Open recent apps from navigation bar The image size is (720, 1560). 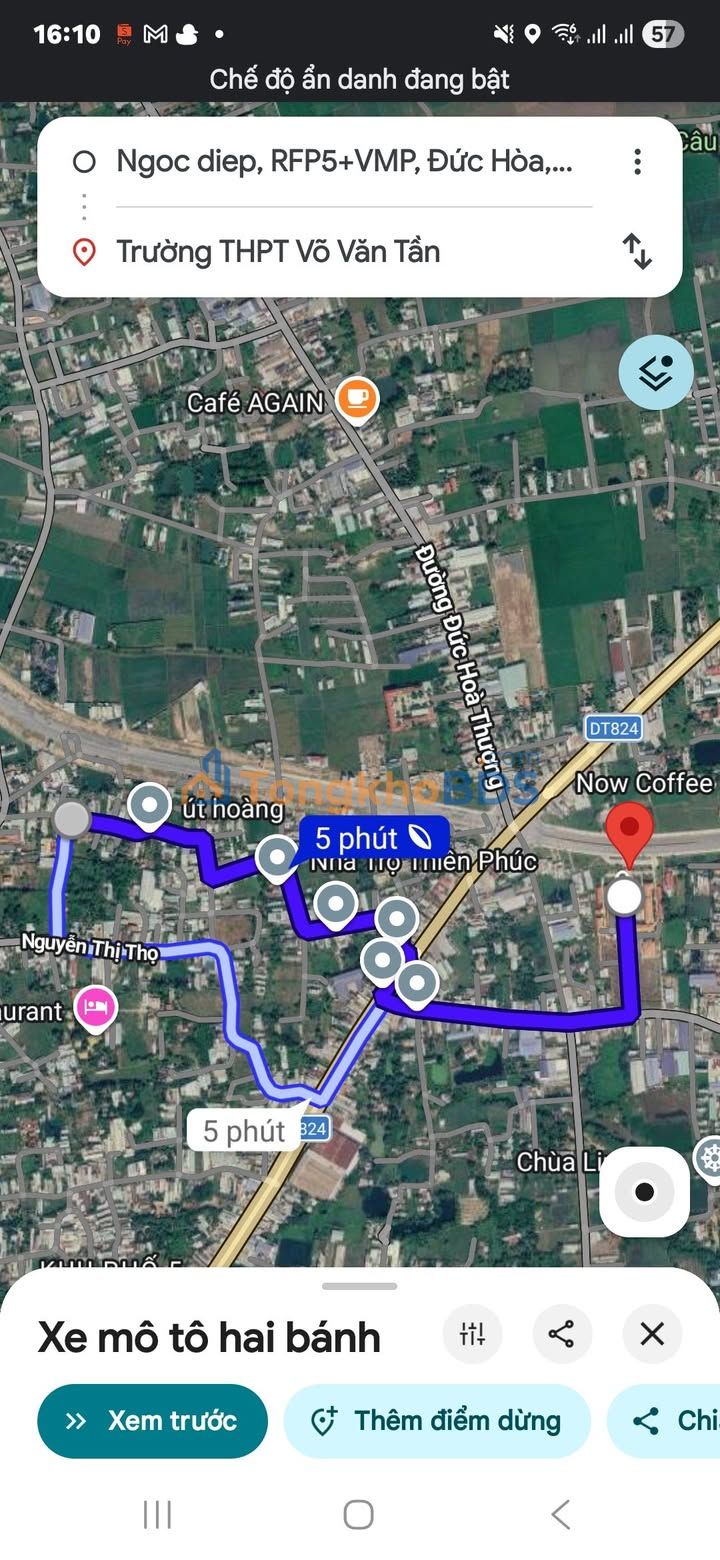(158, 1514)
